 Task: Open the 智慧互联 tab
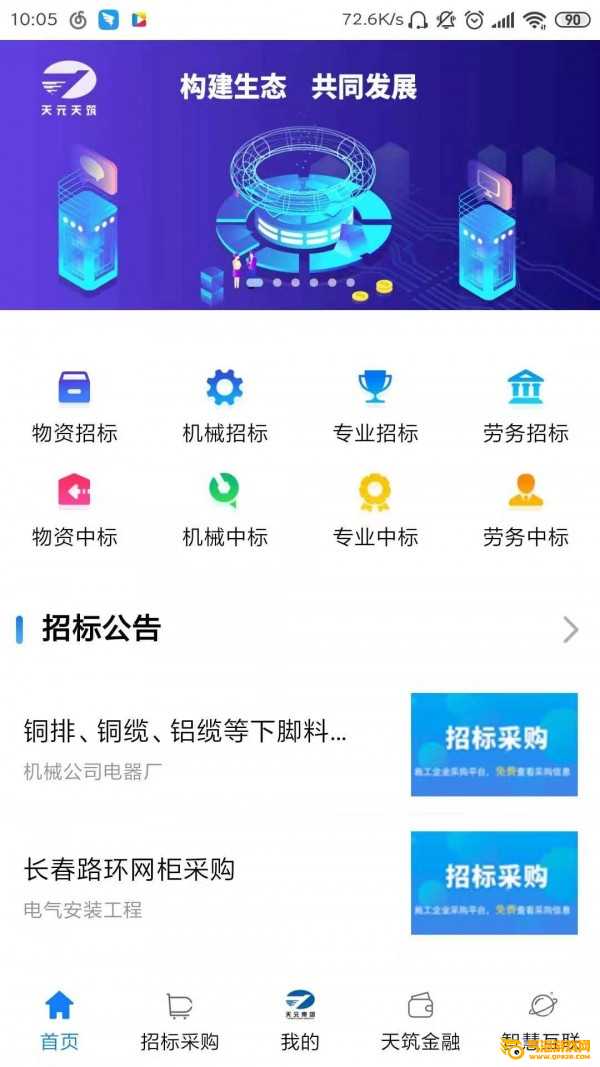pyautogui.click(x=542, y=1020)
